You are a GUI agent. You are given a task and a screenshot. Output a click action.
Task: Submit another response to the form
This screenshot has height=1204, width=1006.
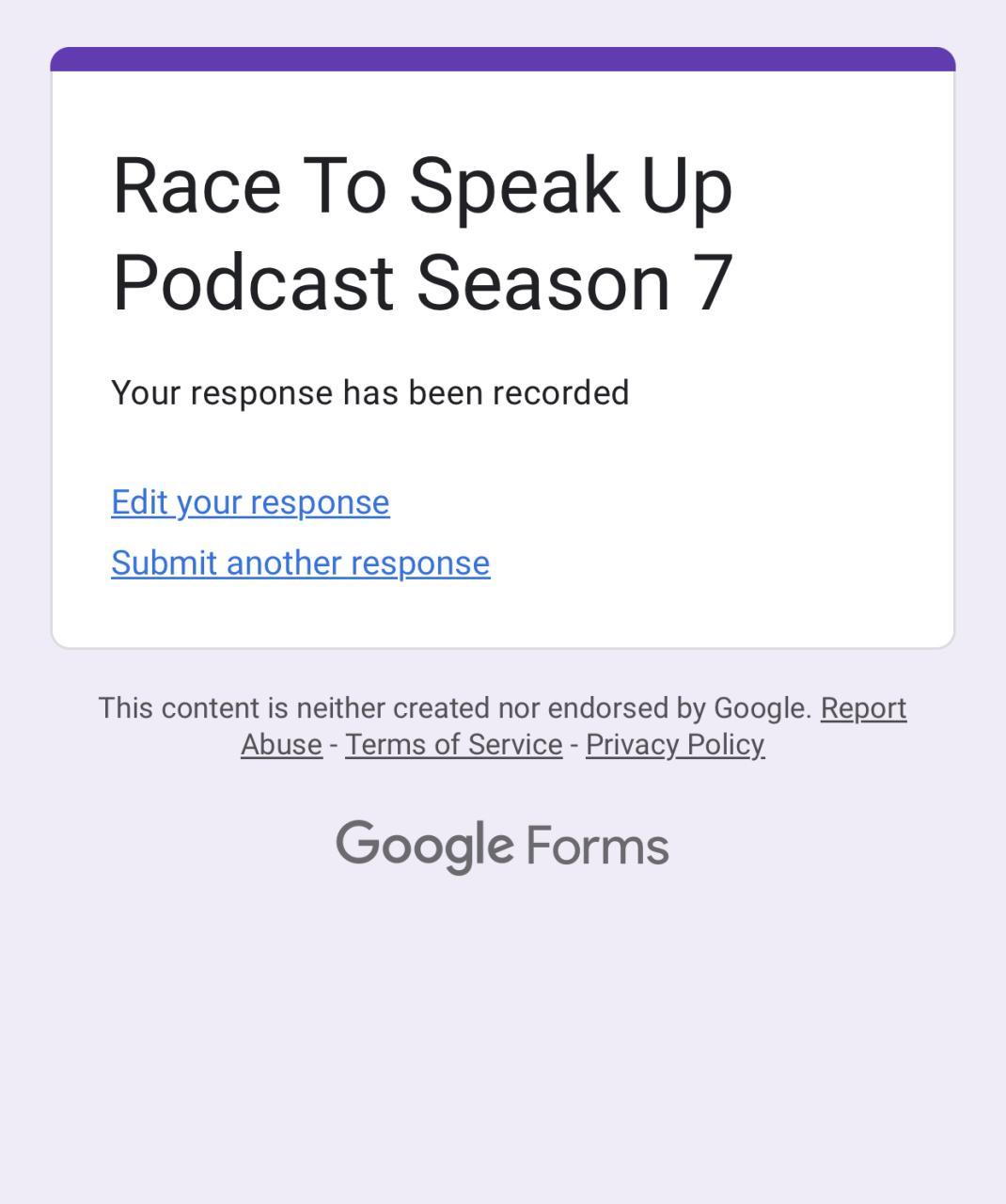click(x=300, y=562)
